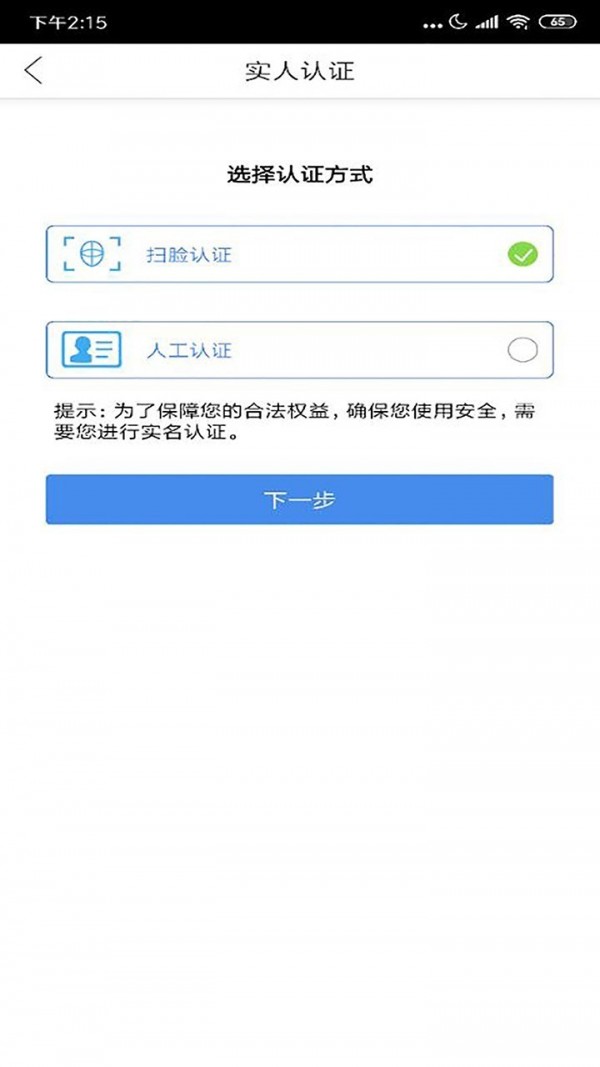The width and height of the screenshot is (600, 1067).
Task: Go back using the top-left arrow
Action: [x=34, y=71]
